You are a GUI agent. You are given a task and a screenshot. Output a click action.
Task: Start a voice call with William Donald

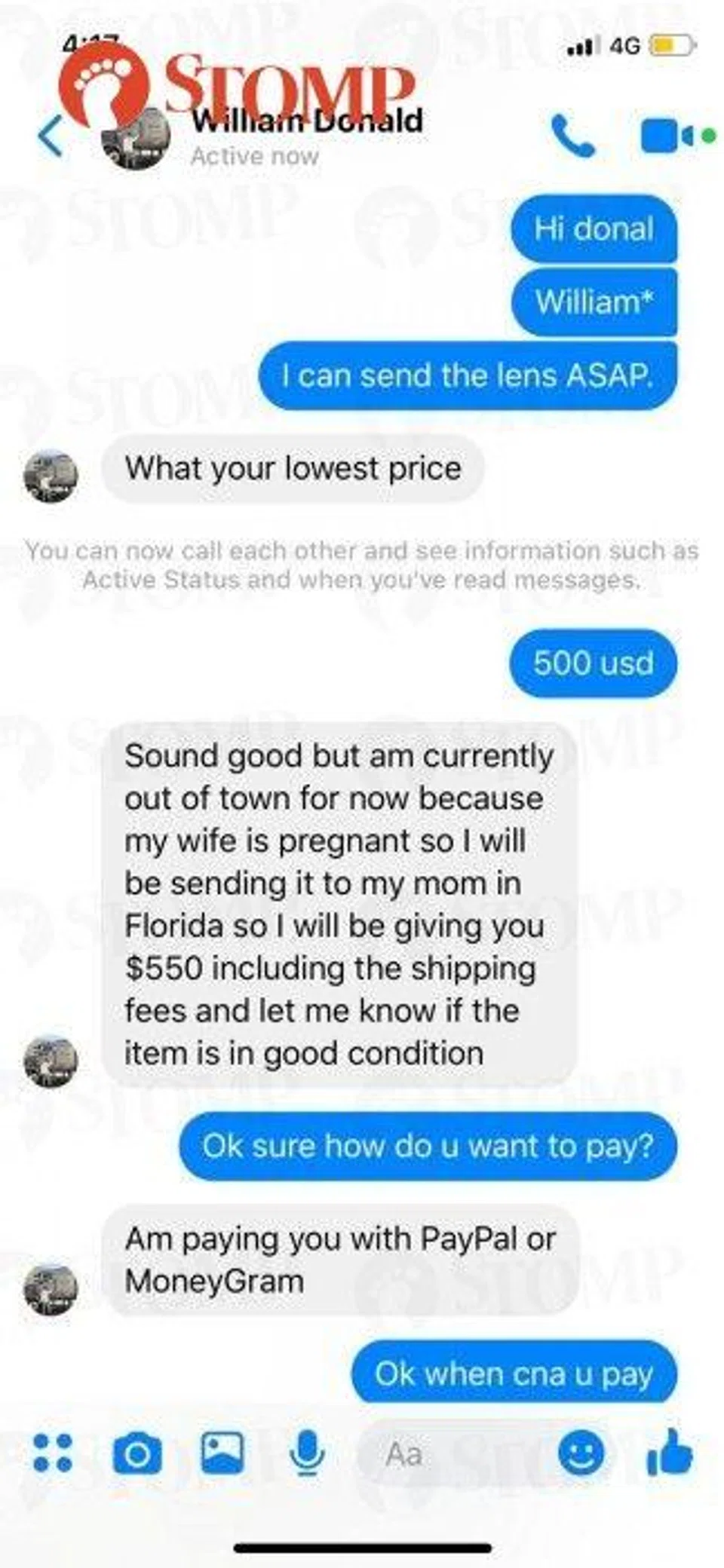[573, 136]
